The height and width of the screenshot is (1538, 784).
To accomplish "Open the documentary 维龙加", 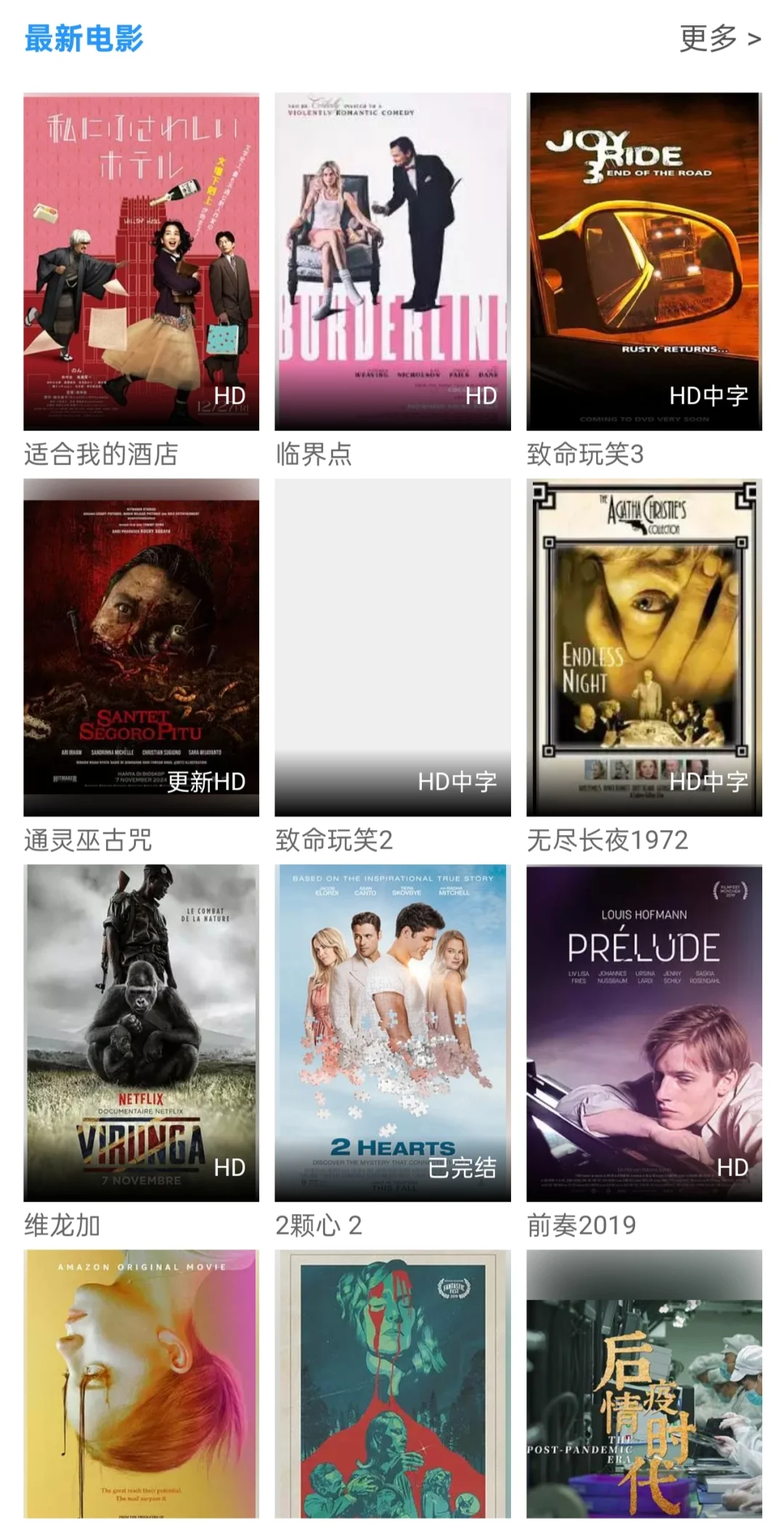I will (x=141, y=1033).
